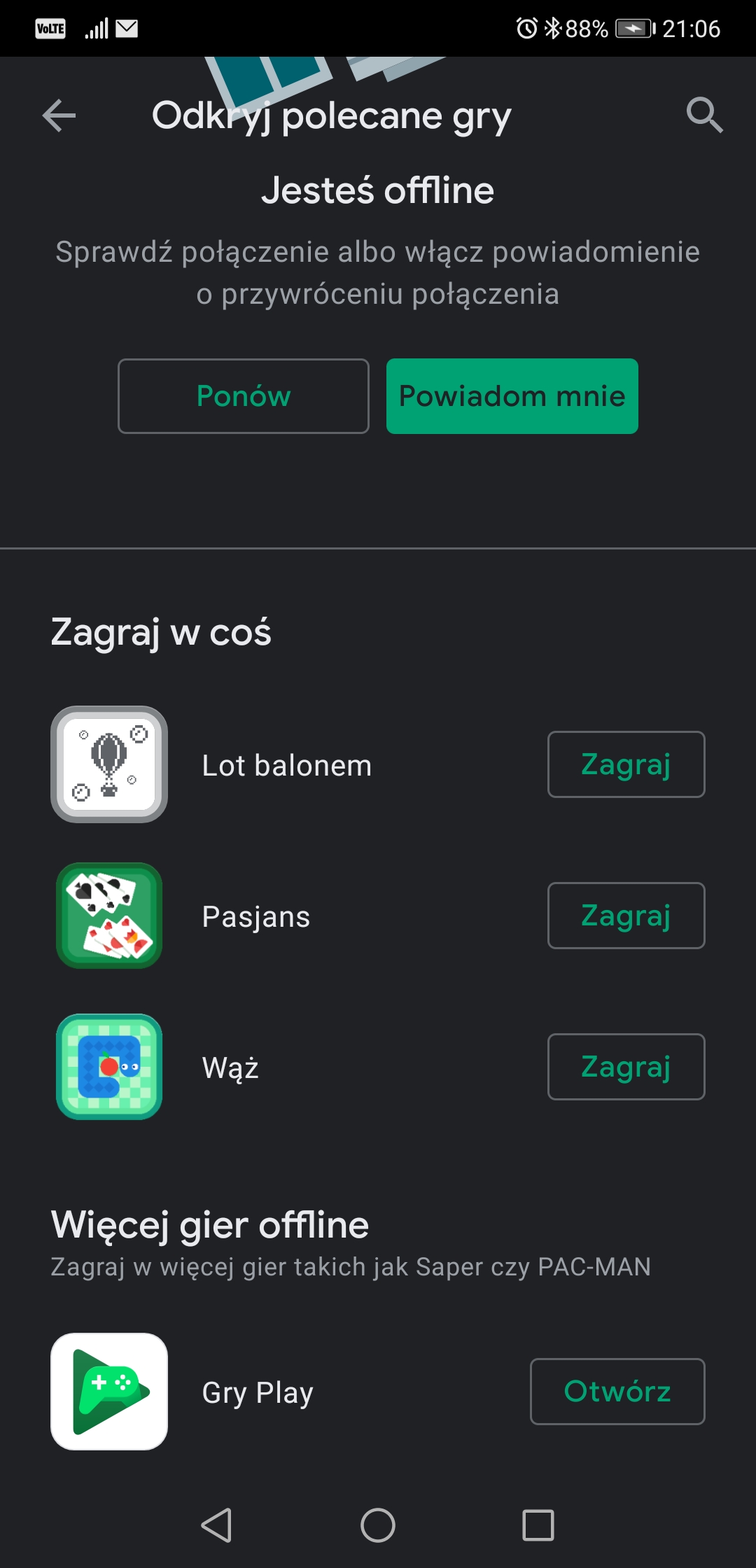Go back using the top arrow
Image resolution: width=756 pixels, height=1568 pixels.
[59, 115]
